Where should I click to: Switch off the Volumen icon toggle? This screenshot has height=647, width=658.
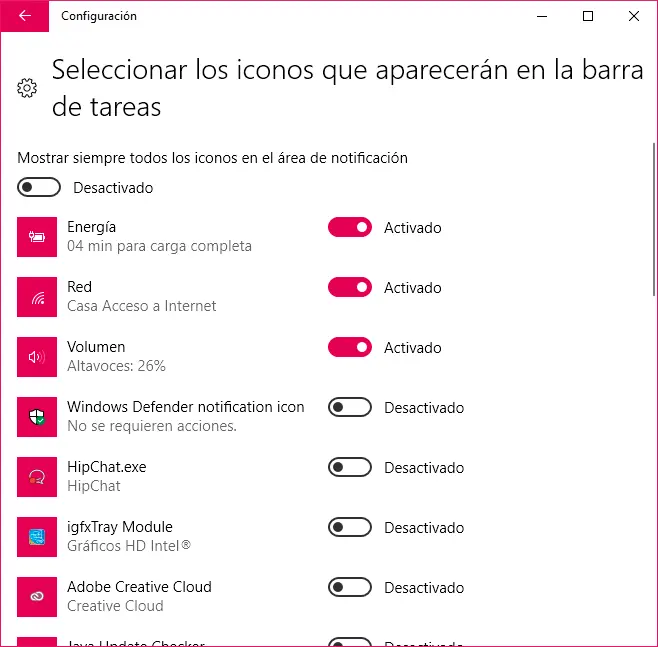click(350, 348)
